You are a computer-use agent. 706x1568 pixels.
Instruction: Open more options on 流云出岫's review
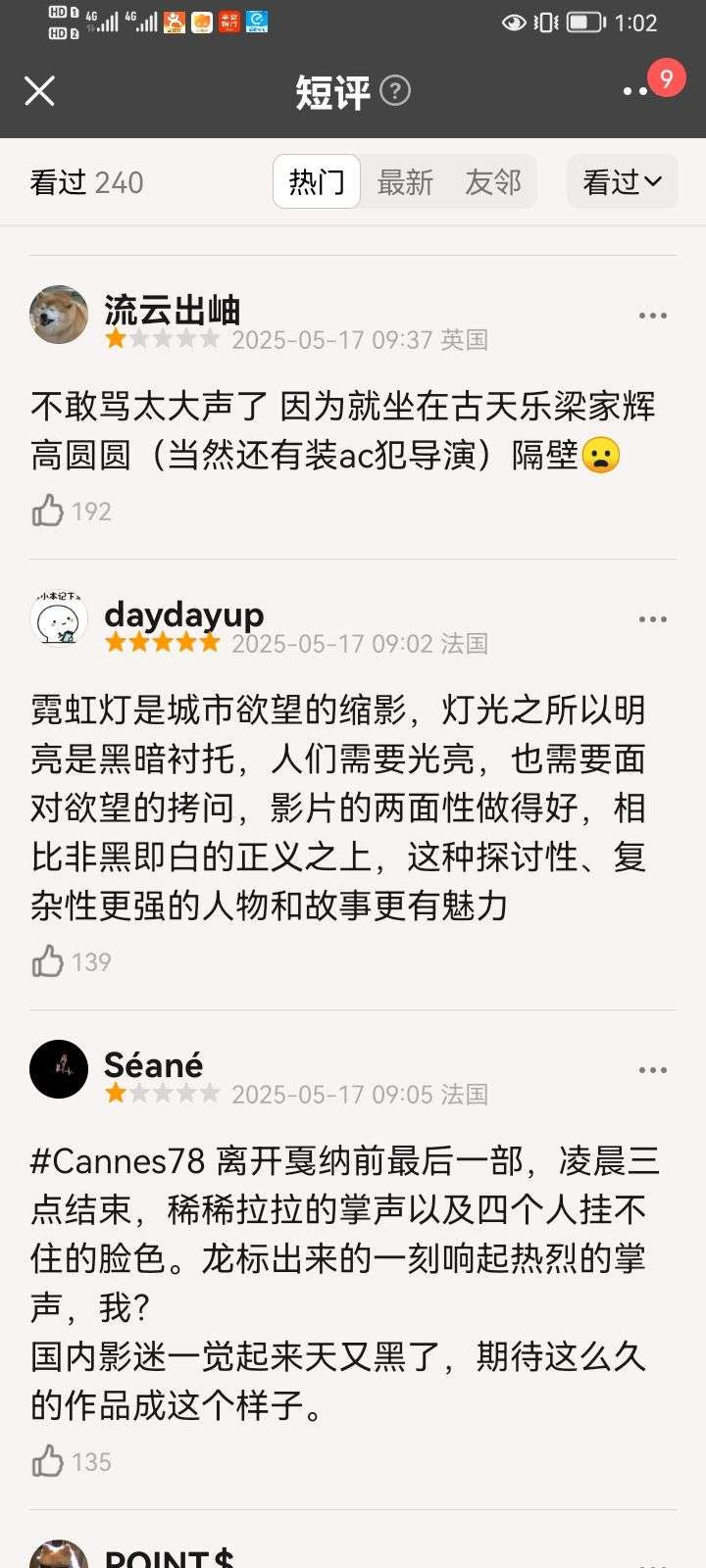(x=652, y=316)
